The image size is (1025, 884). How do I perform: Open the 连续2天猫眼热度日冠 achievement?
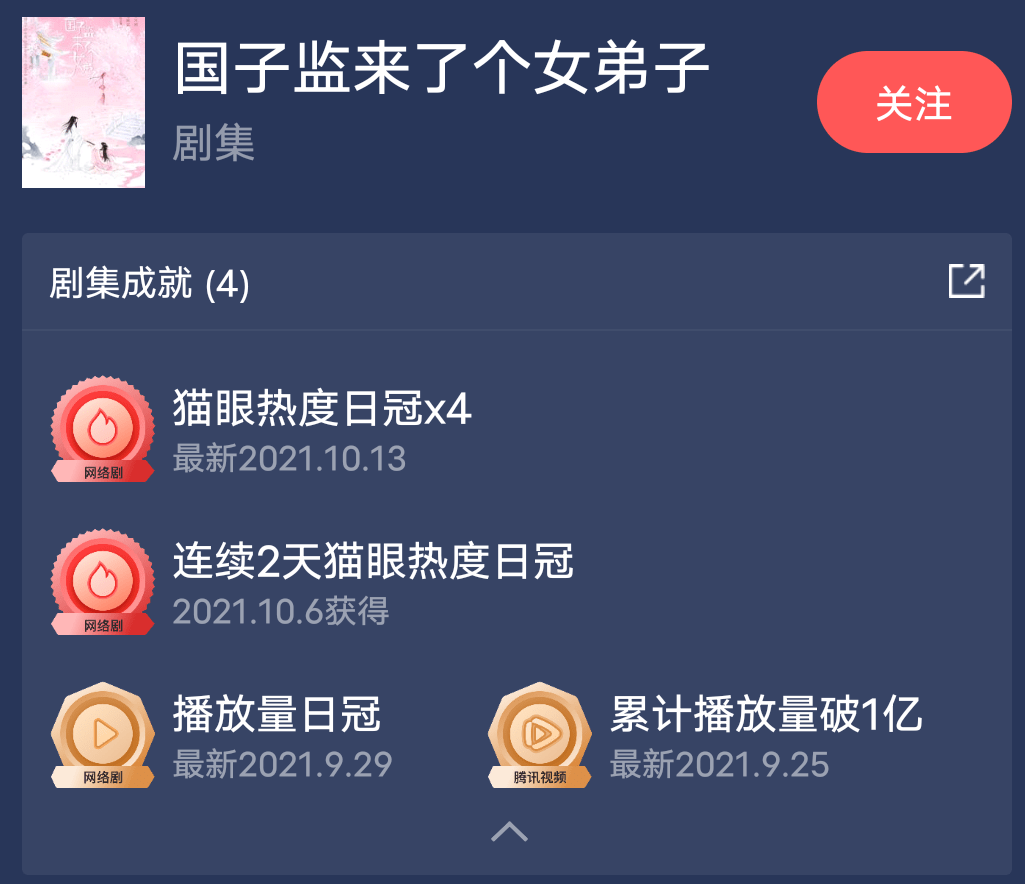click(x=372, y=562)
